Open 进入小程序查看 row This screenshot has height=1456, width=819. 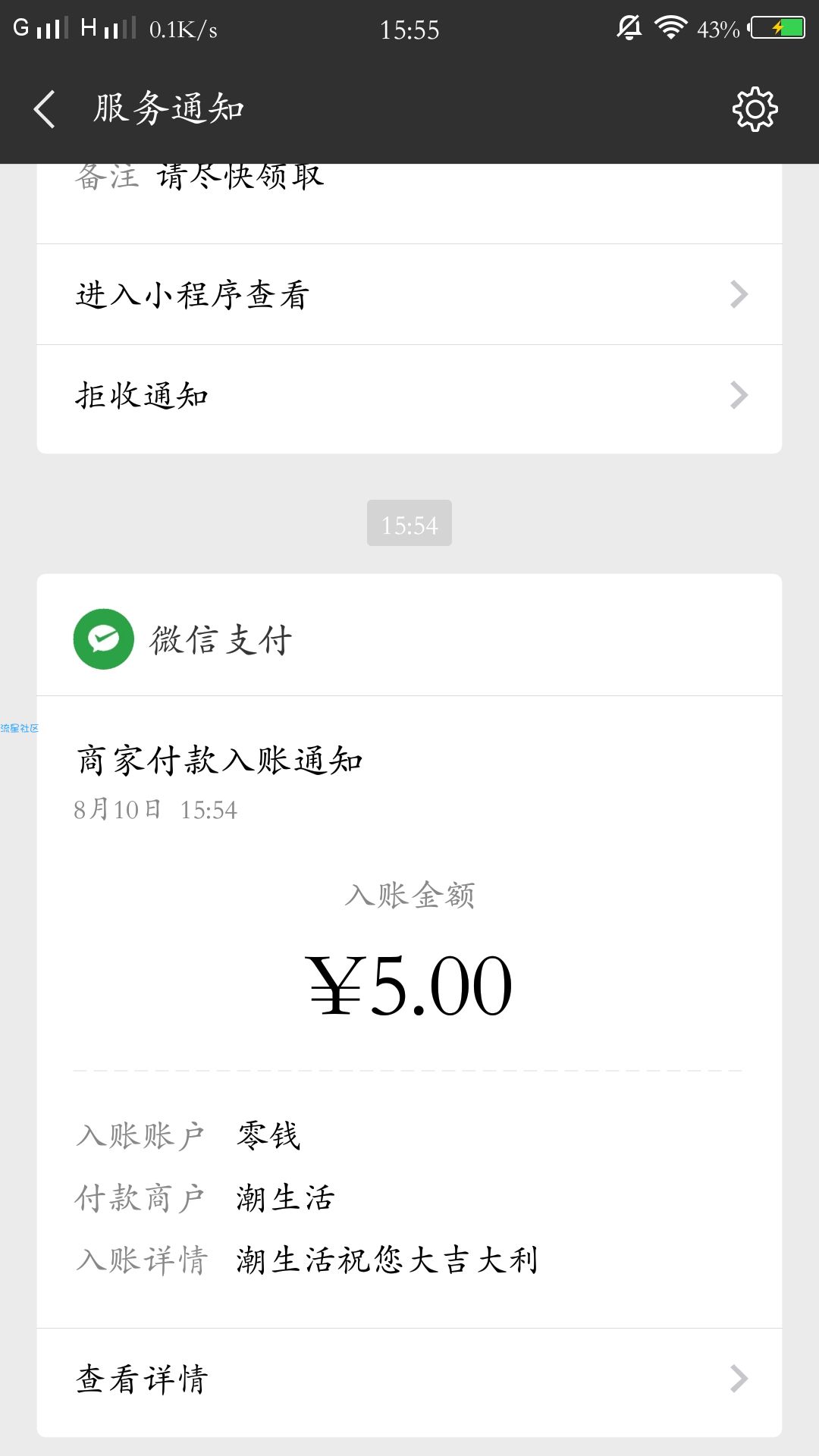409,294
